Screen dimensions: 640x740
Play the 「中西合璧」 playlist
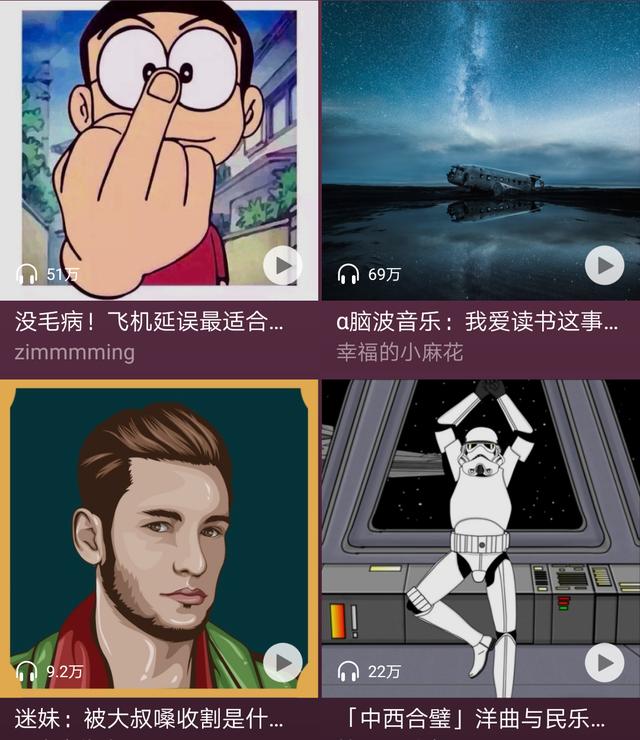604,663
